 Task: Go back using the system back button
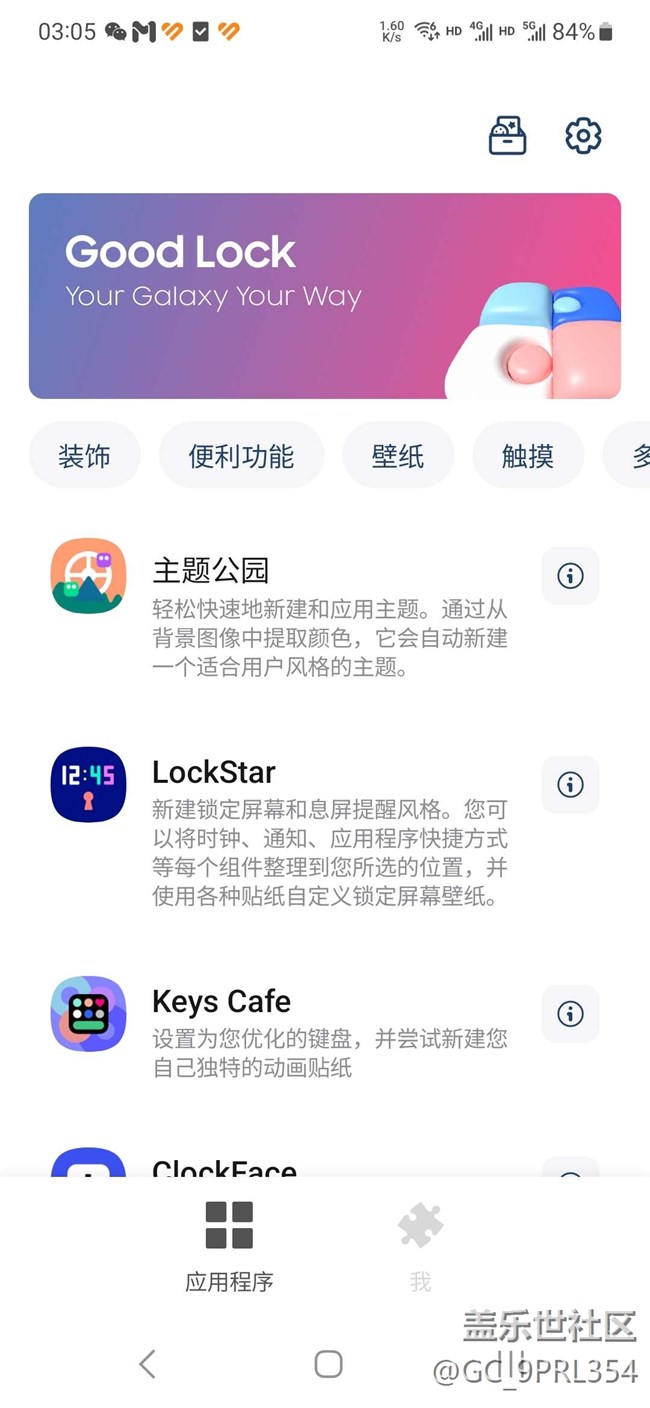pyautogui.click(x=148, y=1364)
